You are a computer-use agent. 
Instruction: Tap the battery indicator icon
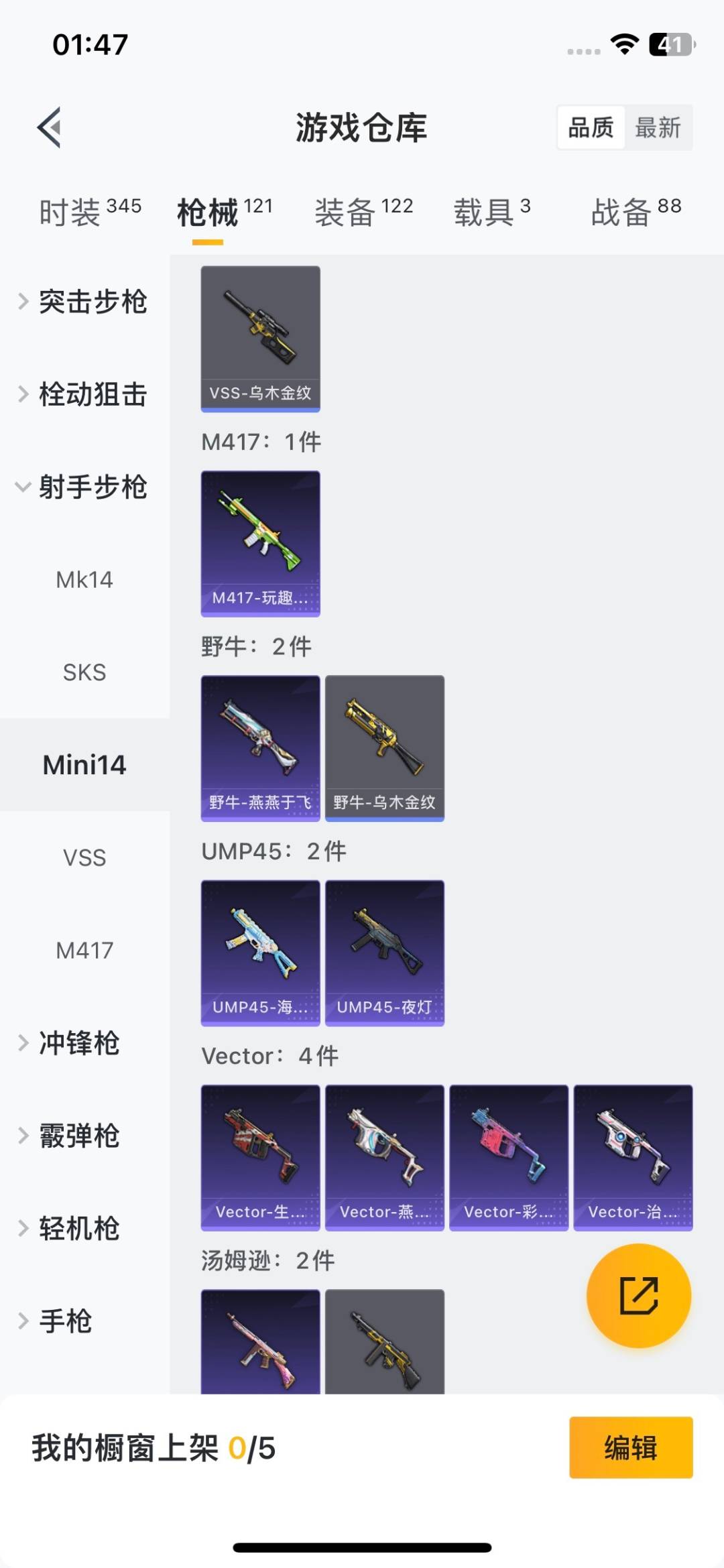click(x=670, y=44)
